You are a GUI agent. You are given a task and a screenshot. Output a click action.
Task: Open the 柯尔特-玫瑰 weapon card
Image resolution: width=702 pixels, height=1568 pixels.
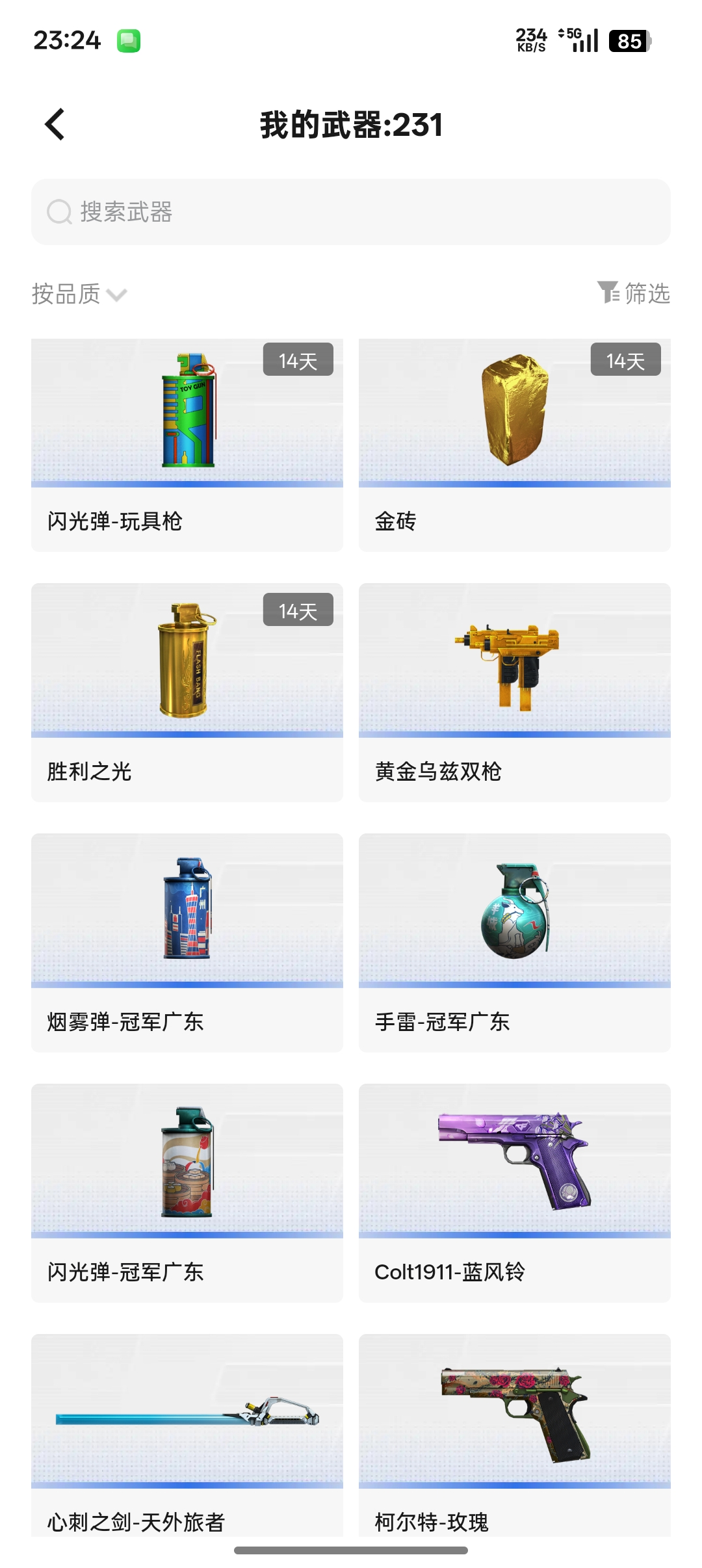point(514,1433)
